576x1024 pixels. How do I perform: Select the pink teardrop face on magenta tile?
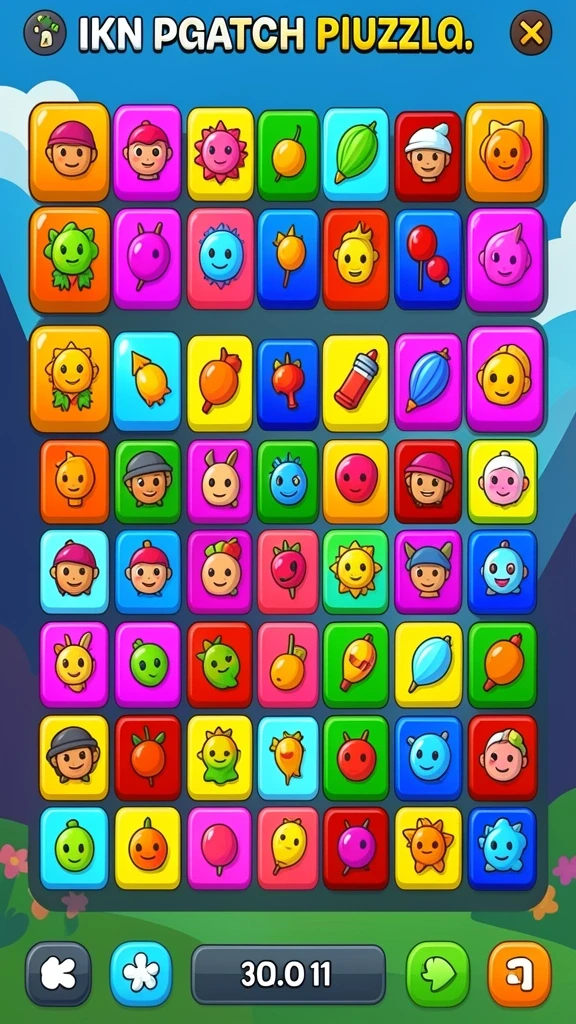[x=505, y=260]
